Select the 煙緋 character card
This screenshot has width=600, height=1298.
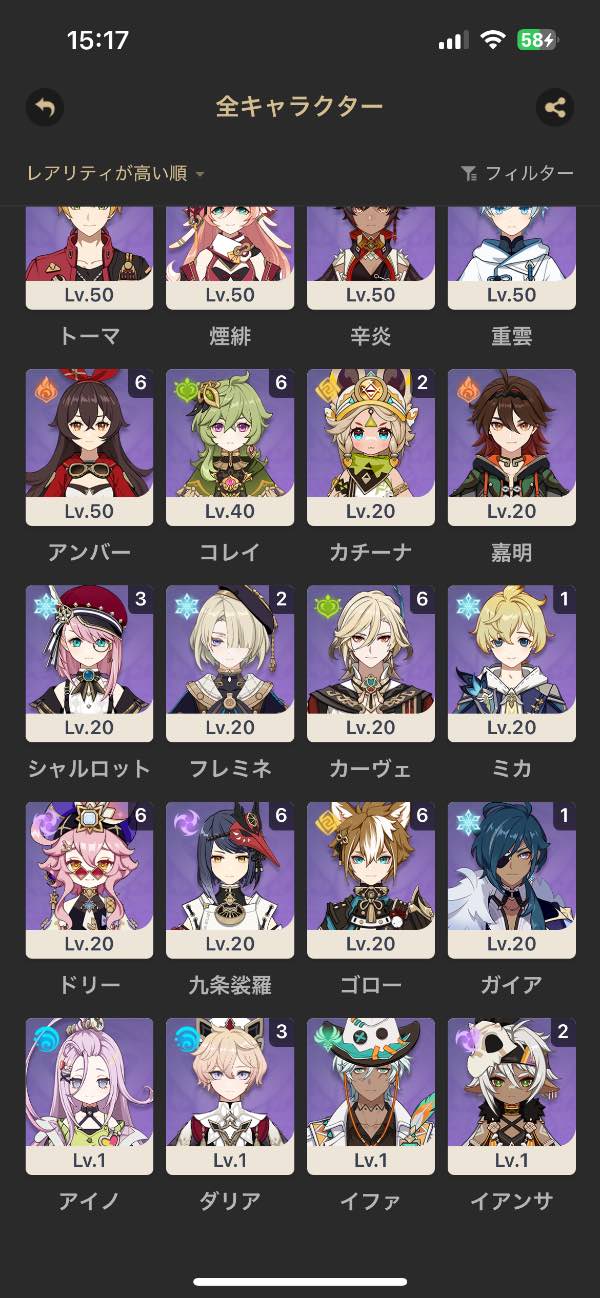point(230,258)
